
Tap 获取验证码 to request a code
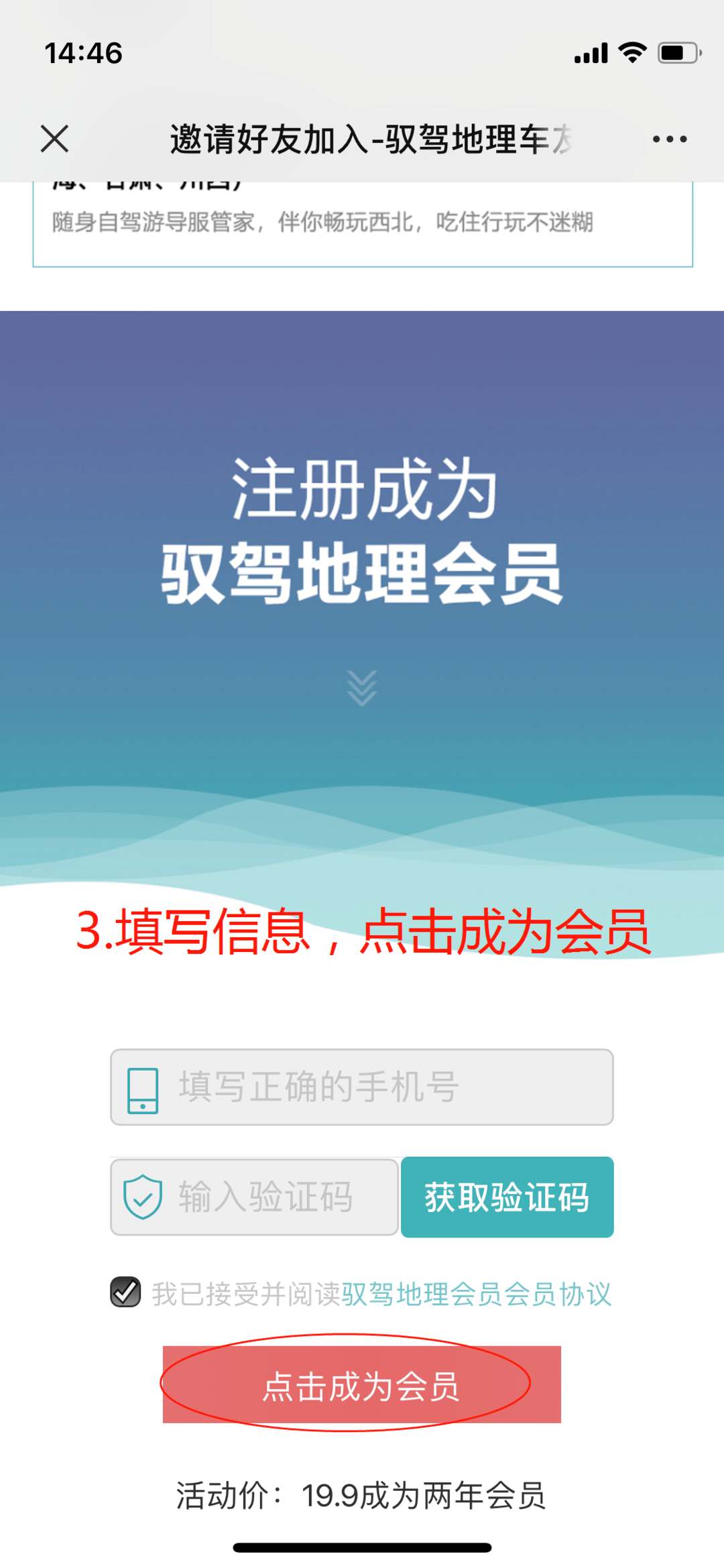[507, 1197]
